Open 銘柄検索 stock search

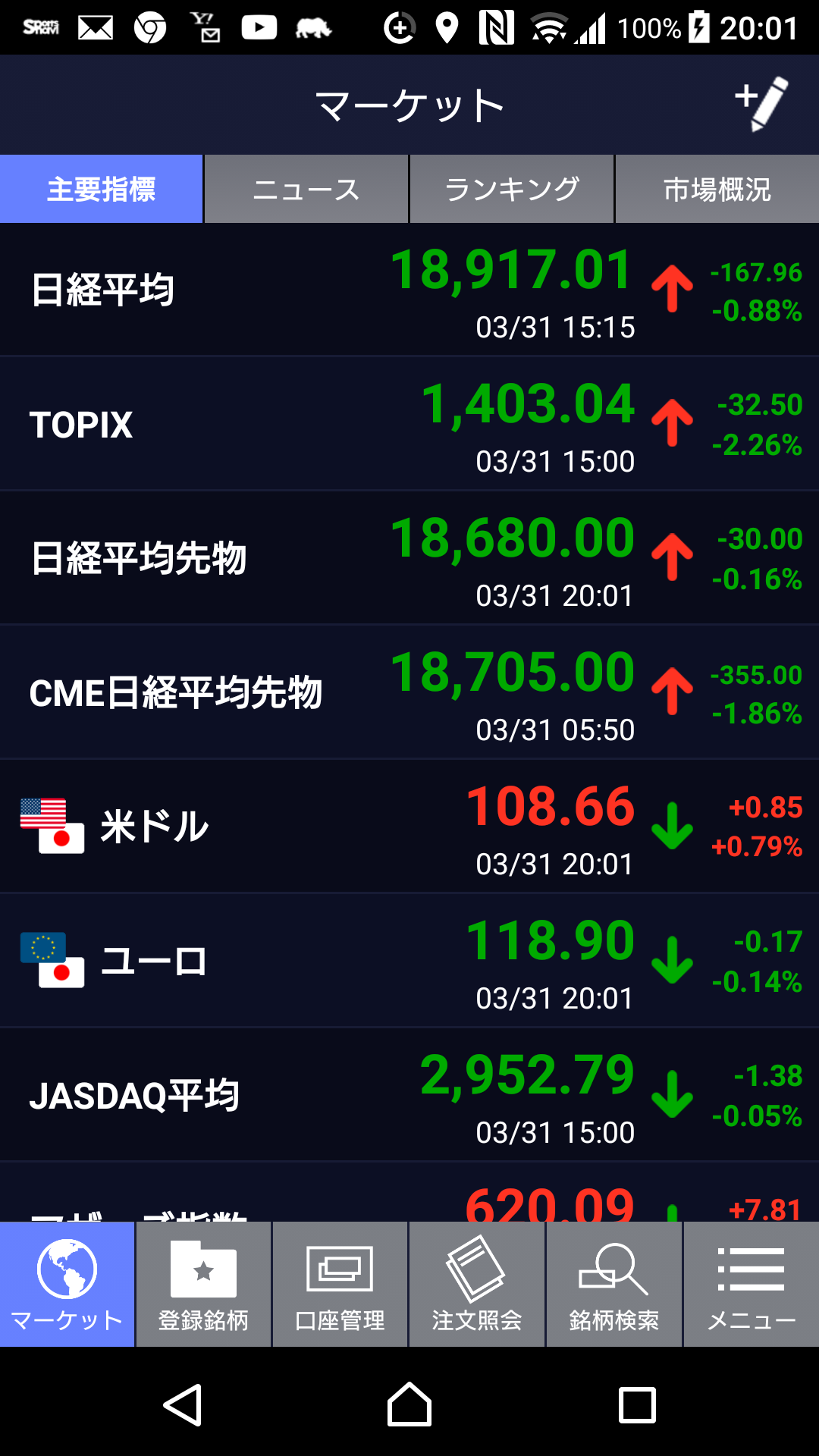click(x=614, y=1285)
